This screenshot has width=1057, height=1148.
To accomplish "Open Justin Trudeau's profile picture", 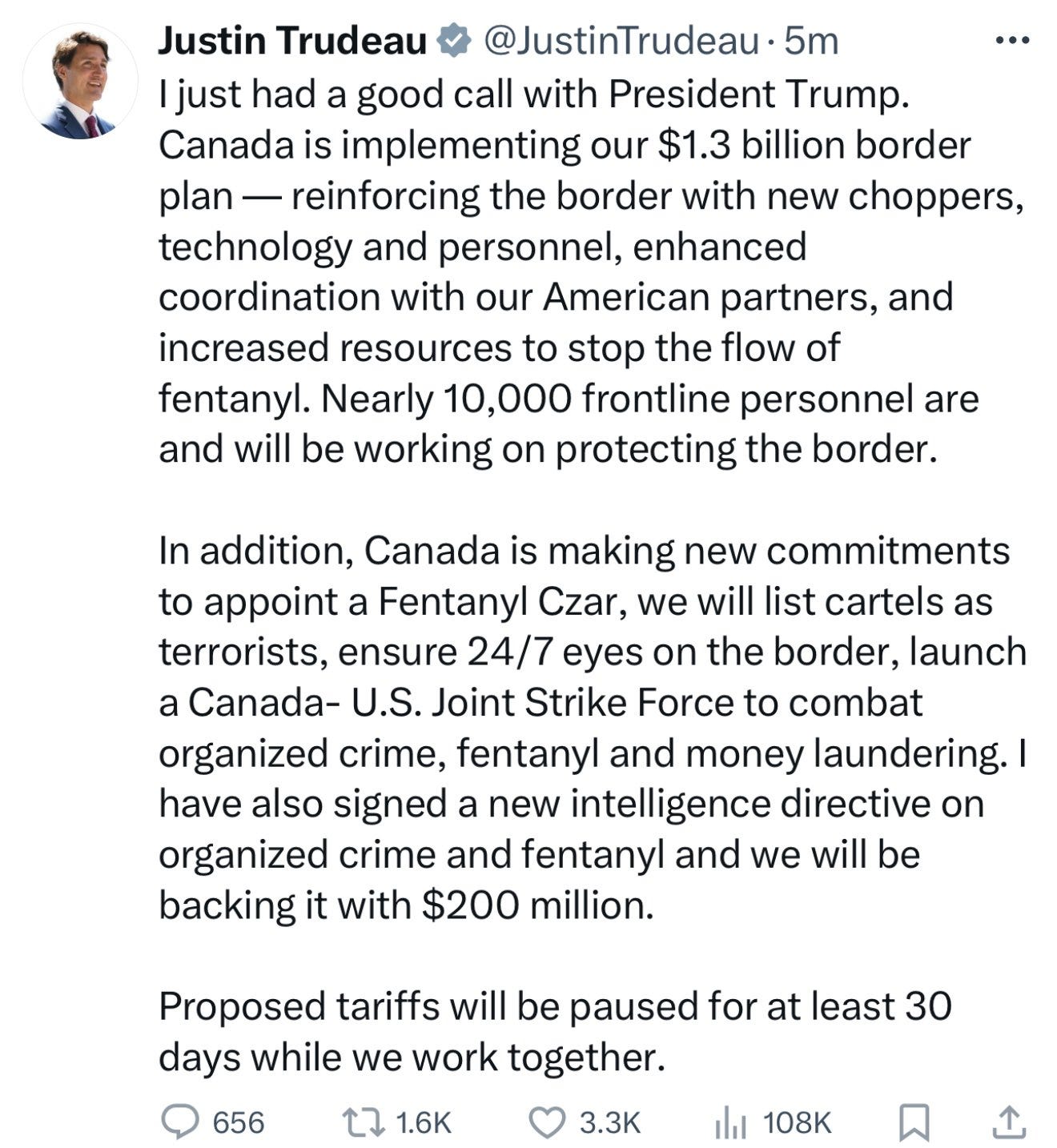I will point(80,82).
